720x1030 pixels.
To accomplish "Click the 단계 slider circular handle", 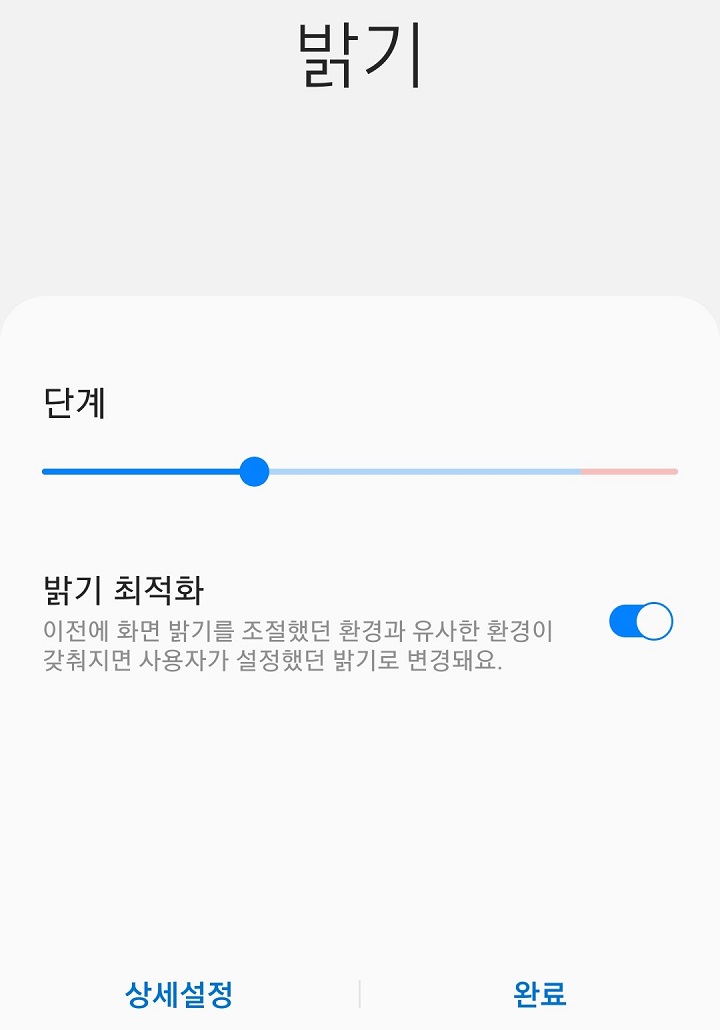I will (257, 471).
